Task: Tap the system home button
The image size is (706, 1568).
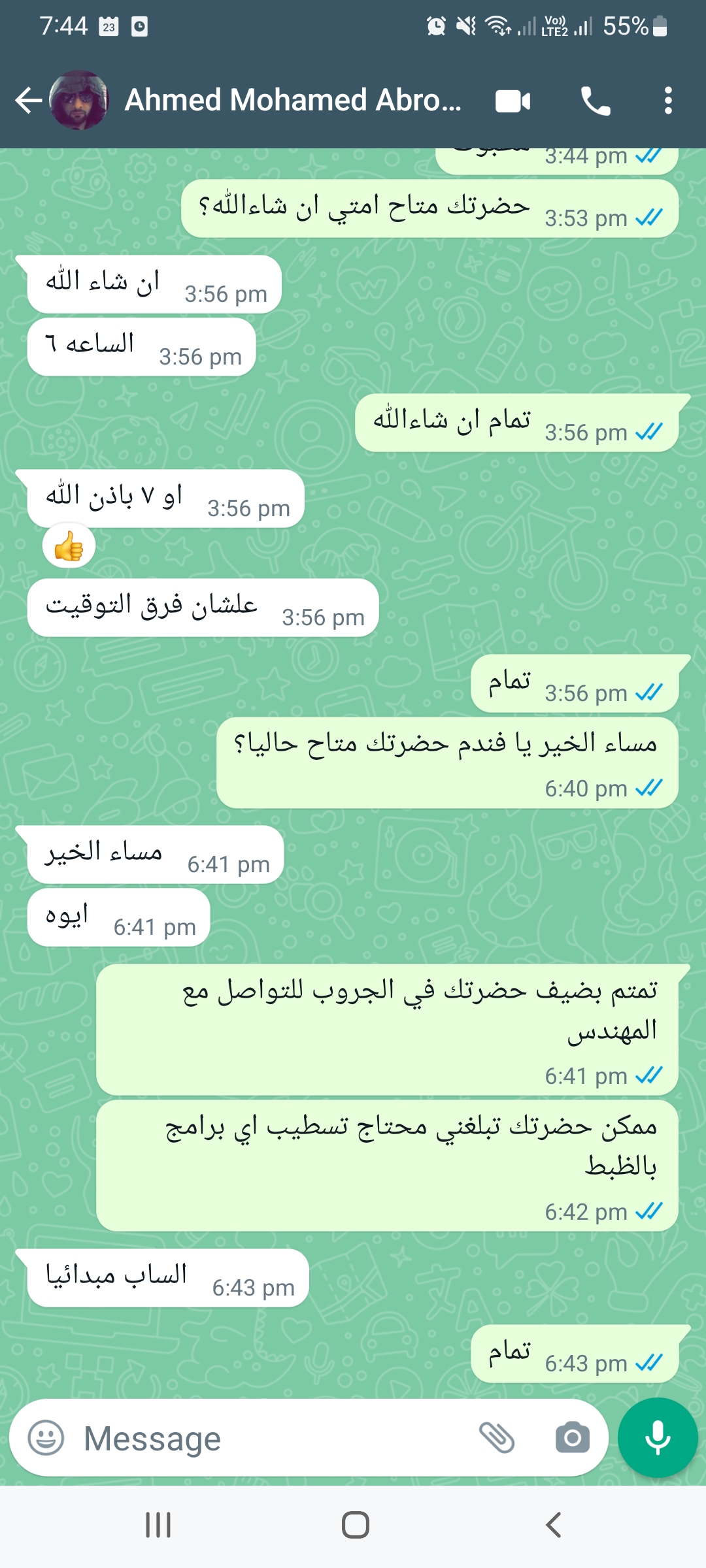Action: coord(355,1525)
